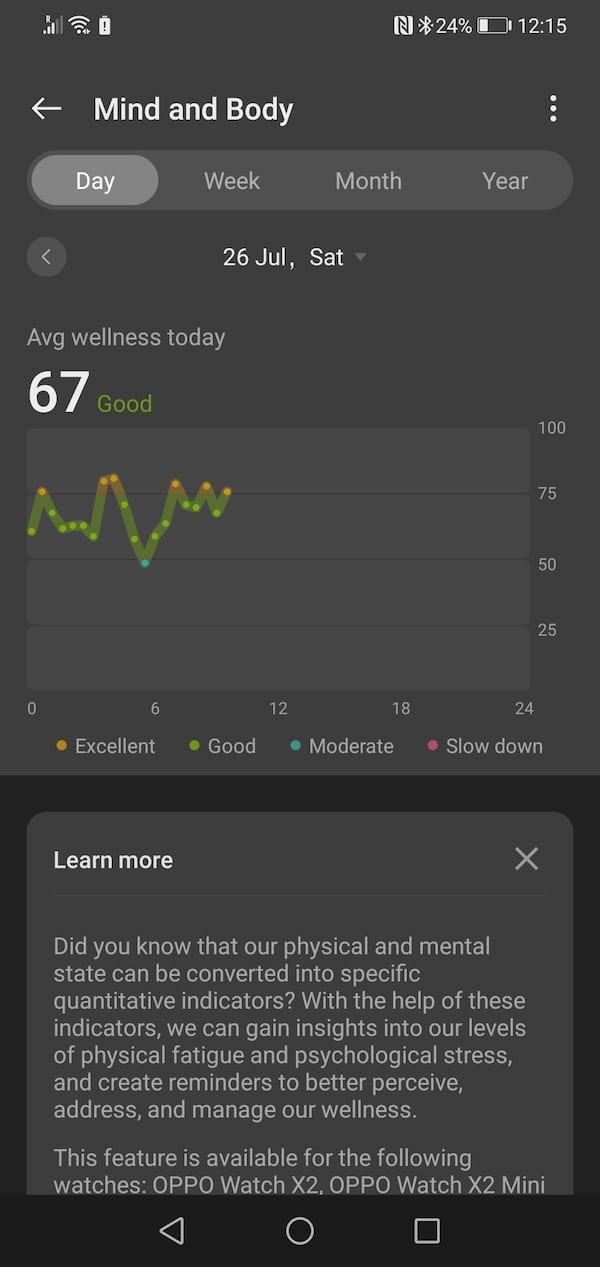
Task: Switch to the Month view
Action: coord(368,181)
